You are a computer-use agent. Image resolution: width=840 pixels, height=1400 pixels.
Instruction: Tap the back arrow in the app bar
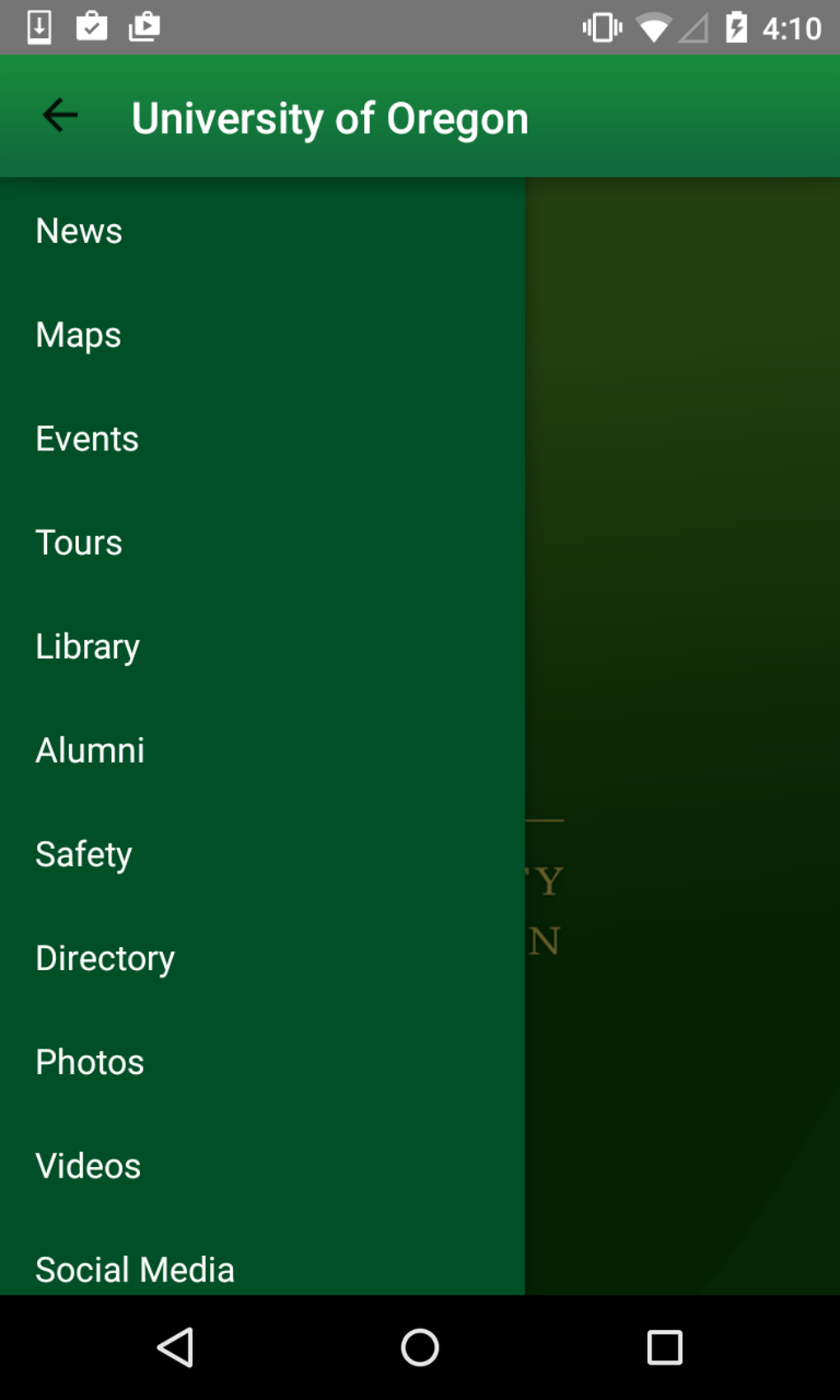[58, 115]
